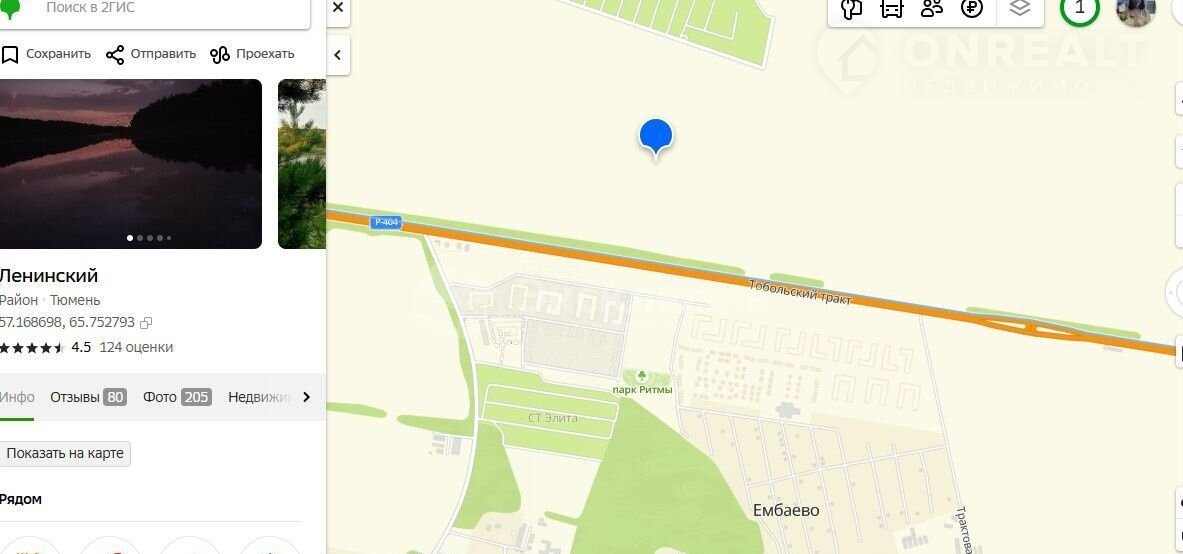Build a route with Проехать
1183x554 pixels.
(x=252, y=54)
